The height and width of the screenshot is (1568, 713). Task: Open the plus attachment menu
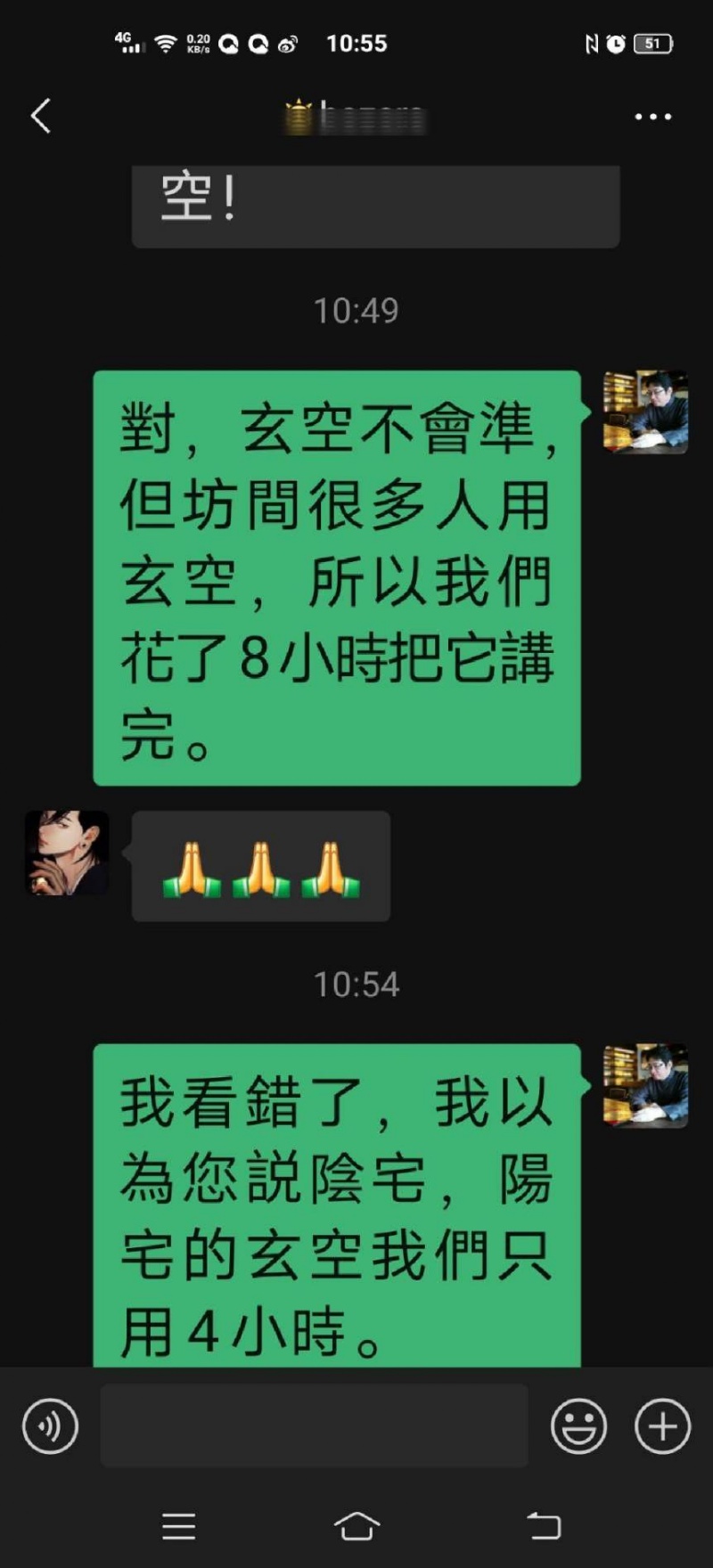coord(662,1426)
